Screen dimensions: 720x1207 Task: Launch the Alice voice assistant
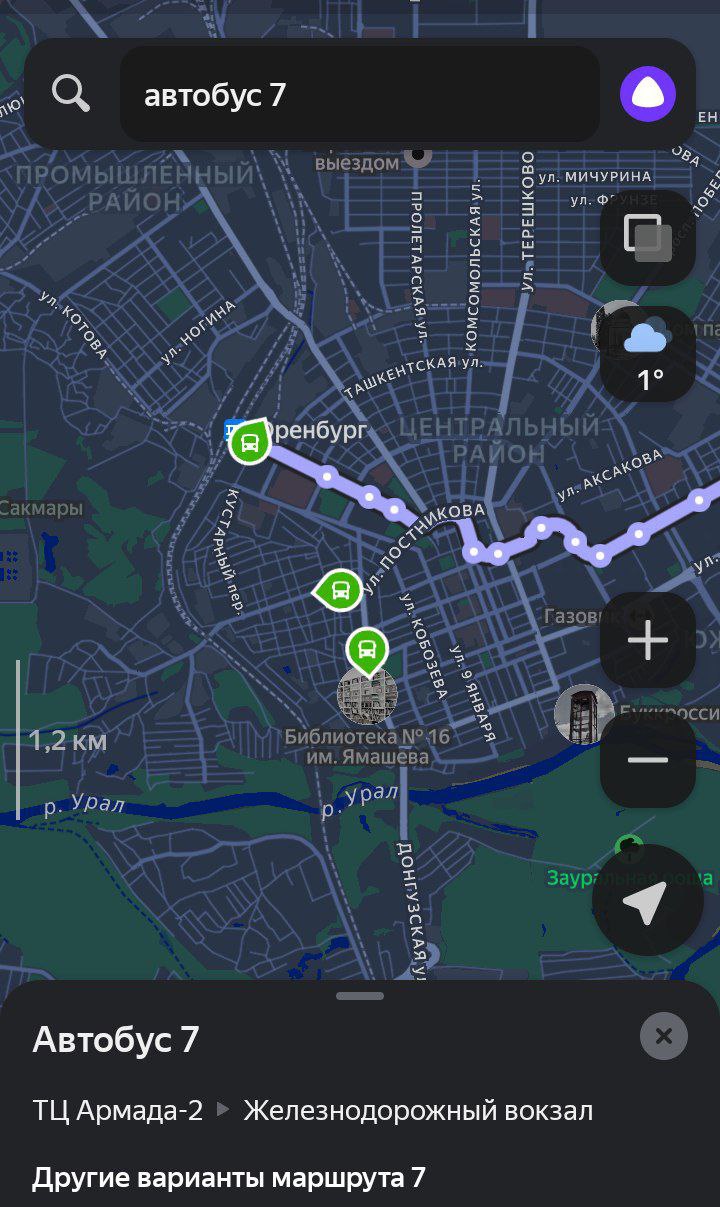(x=648, y=95)
